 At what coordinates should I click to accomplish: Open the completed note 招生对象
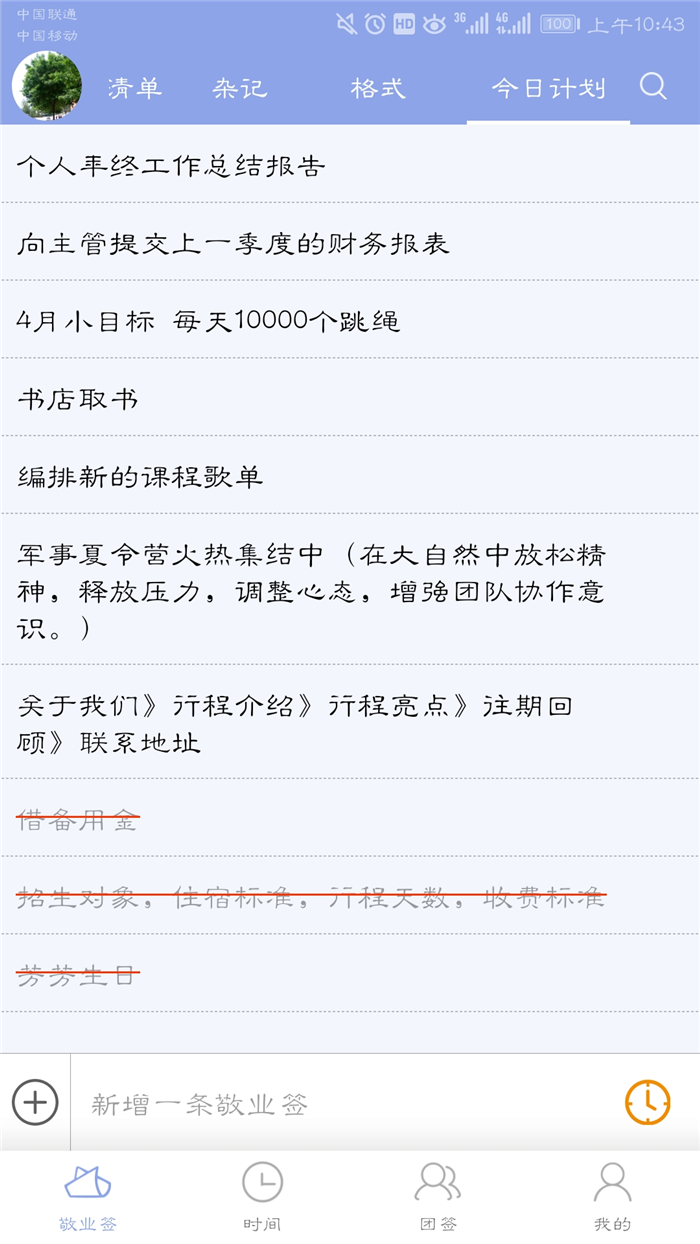[x=350, y=896]
